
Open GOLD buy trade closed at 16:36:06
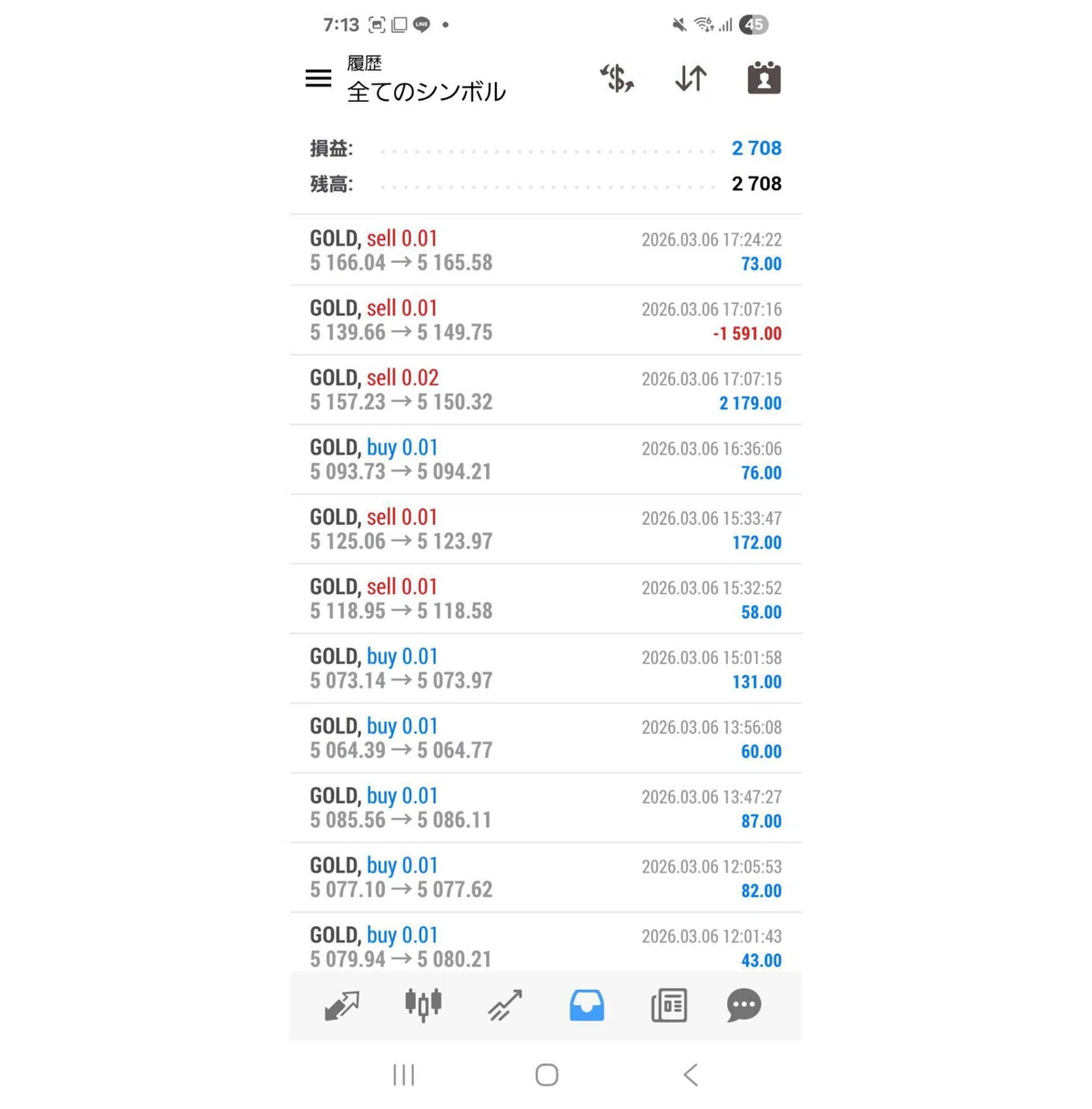click(x=546, y=459)
